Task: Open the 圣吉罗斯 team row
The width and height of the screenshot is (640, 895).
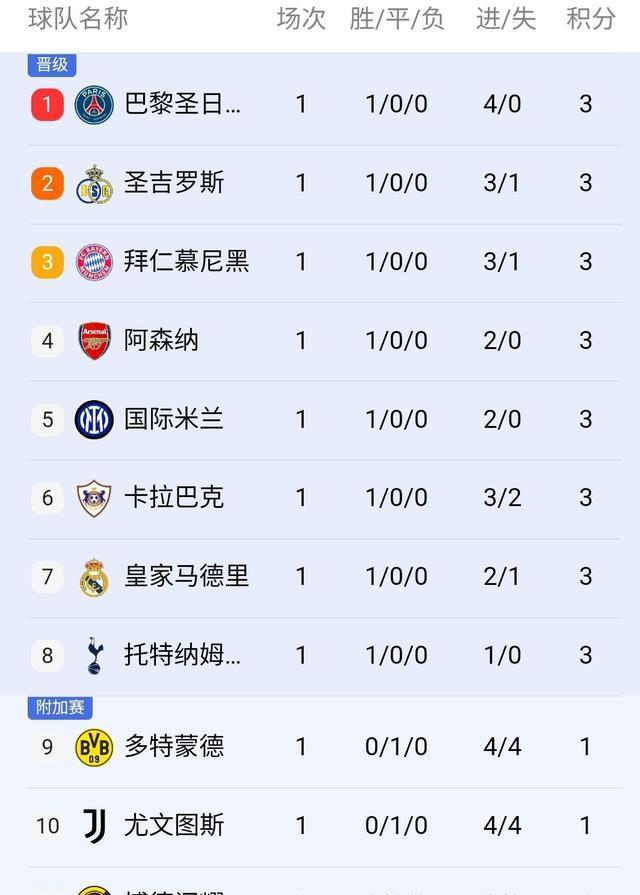Action: pyautogui.click(x=175, y=183)
